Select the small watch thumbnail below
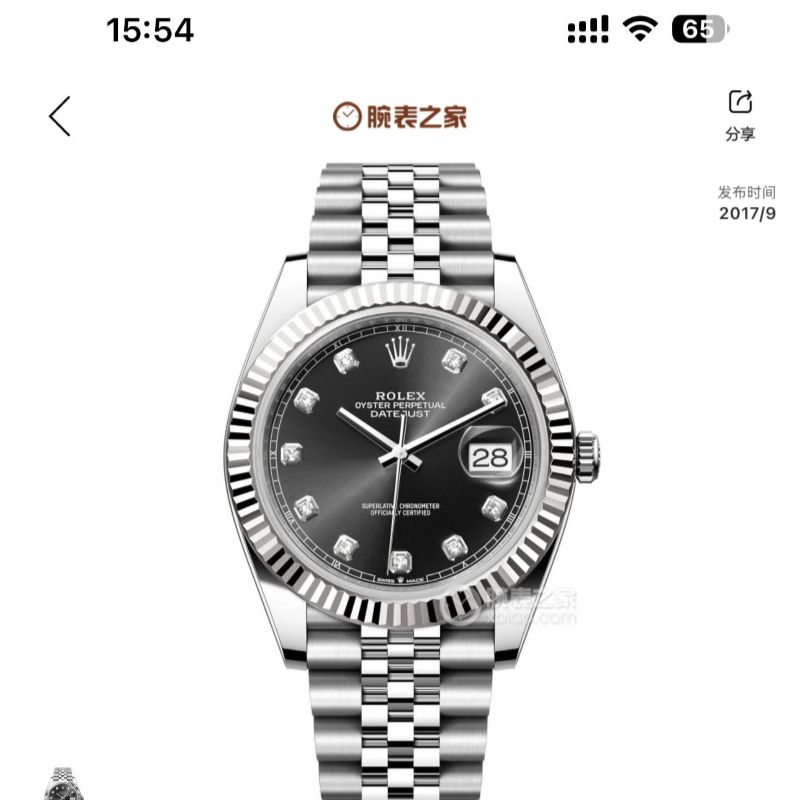Screen dimensions: 800x800 click(x=67, y=783)
